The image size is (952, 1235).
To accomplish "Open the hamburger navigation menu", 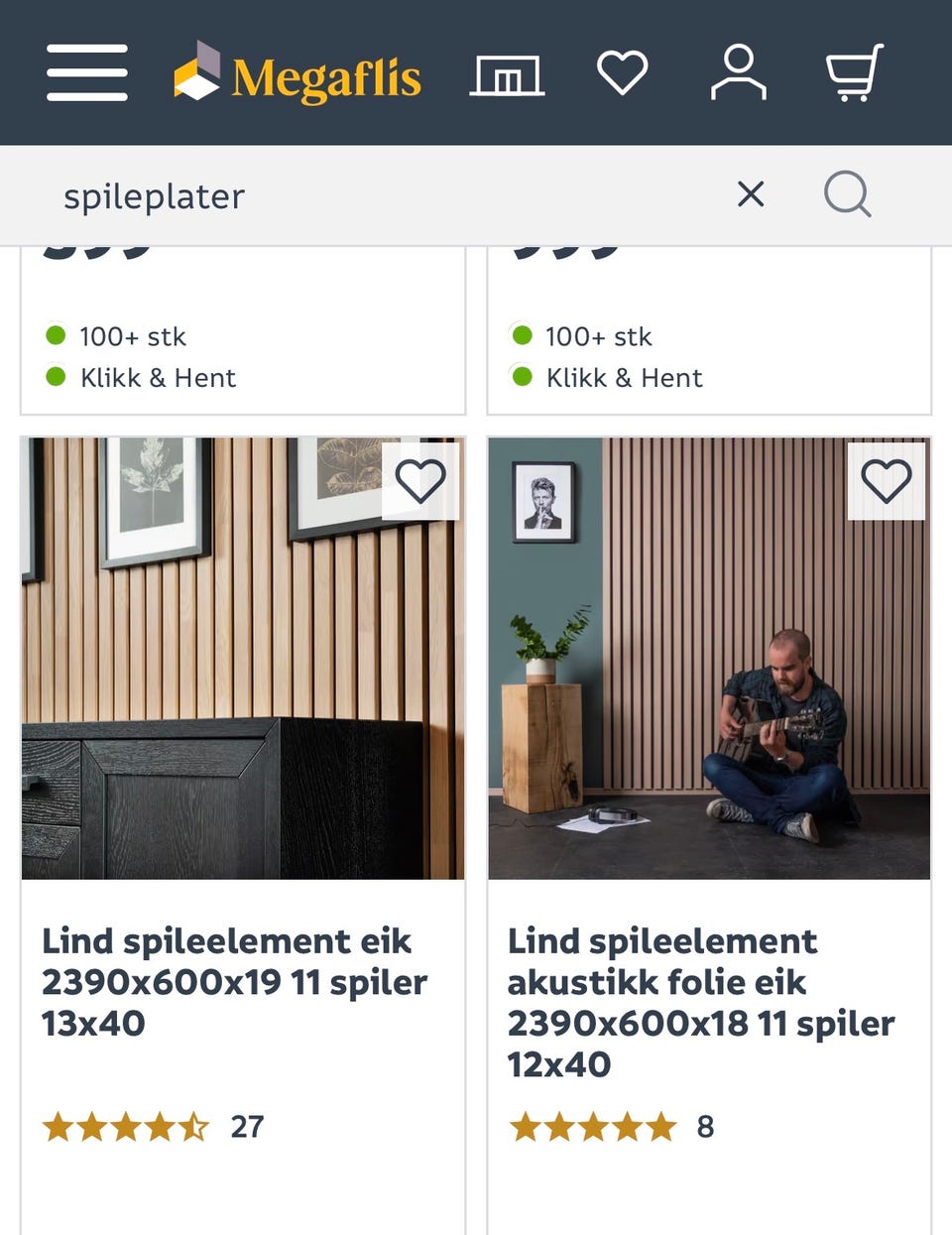I will tap(85, 71).
